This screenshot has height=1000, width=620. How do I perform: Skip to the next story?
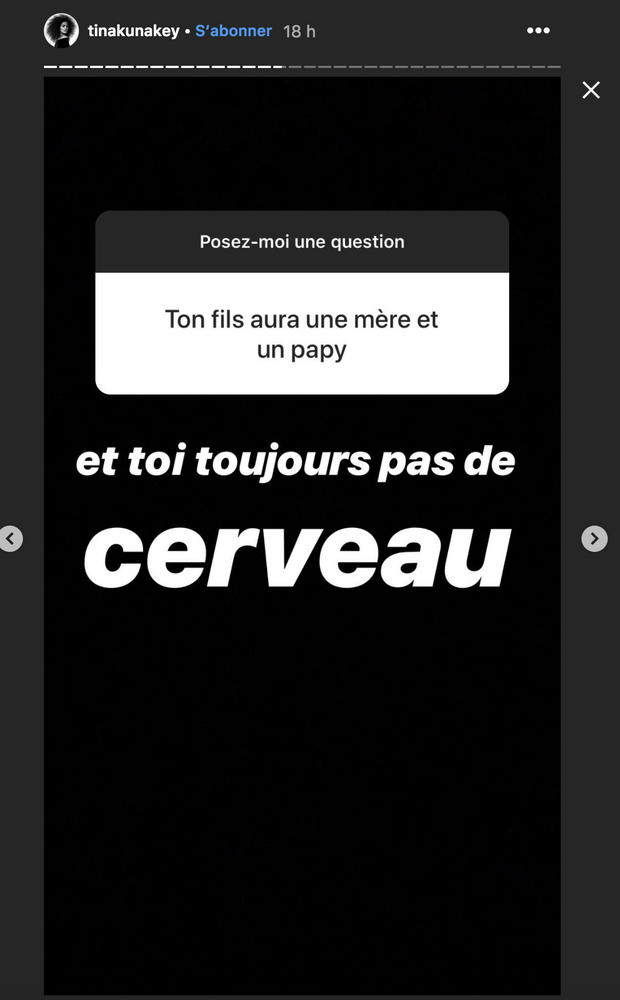point(594,539)
